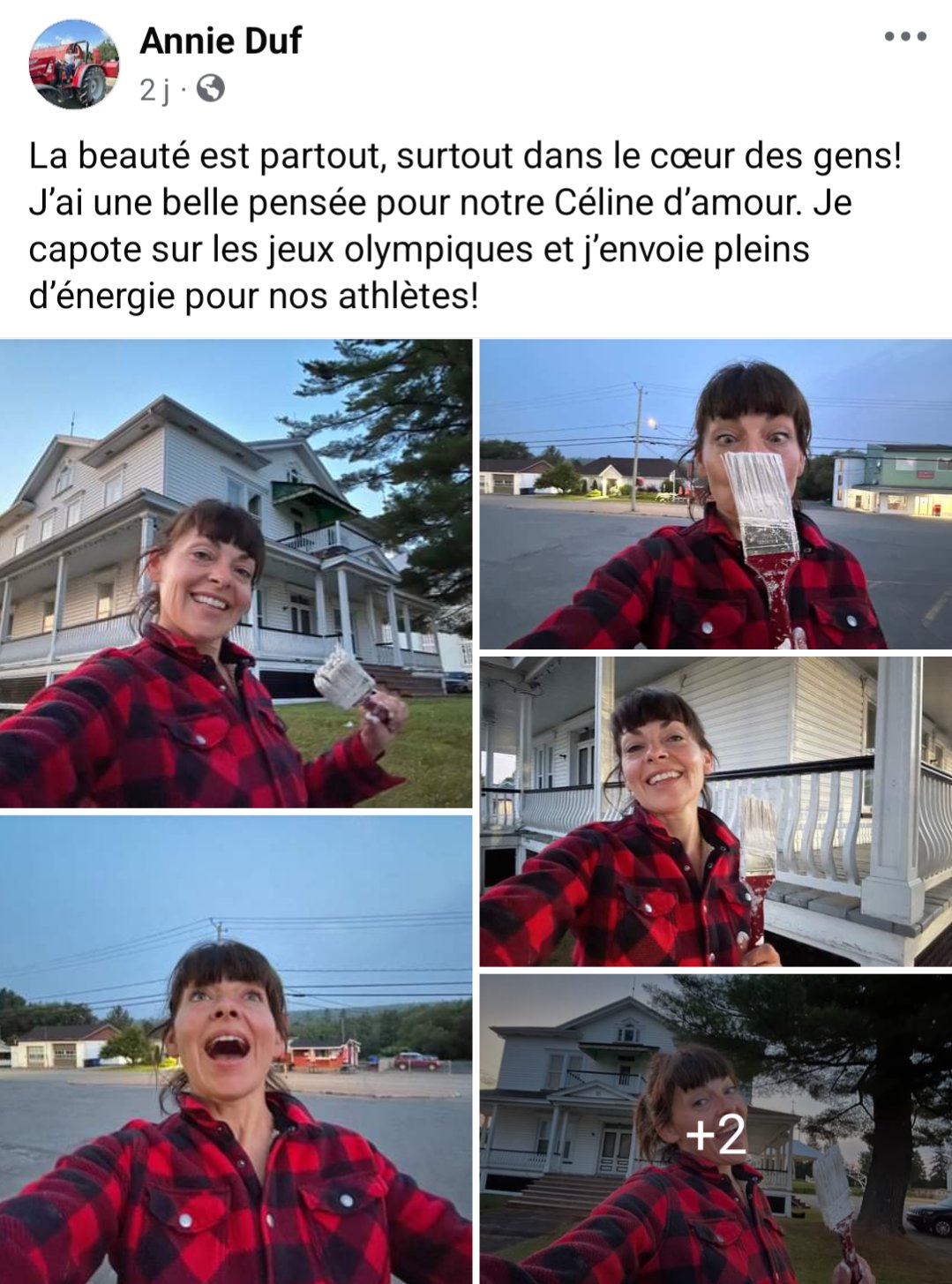Open Annie Duf's profile name link
The image size is (952, 1284).
coord(221,41)
